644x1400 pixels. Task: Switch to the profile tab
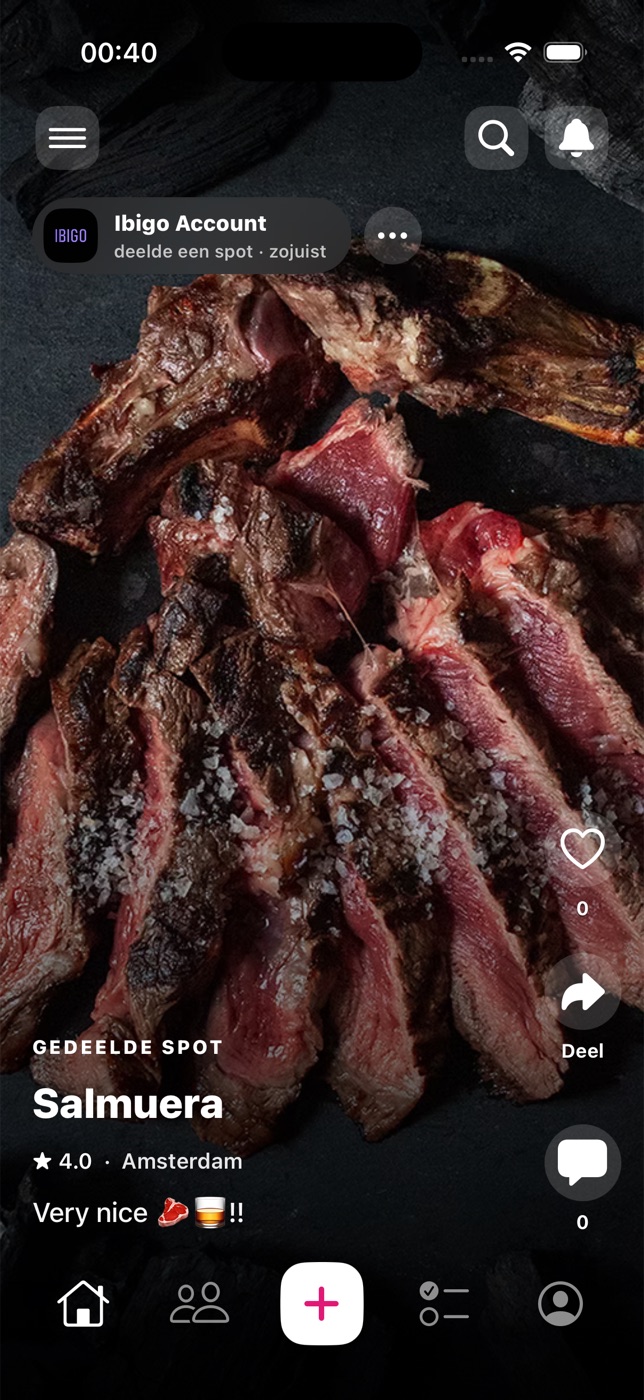tap(560, 1304)
